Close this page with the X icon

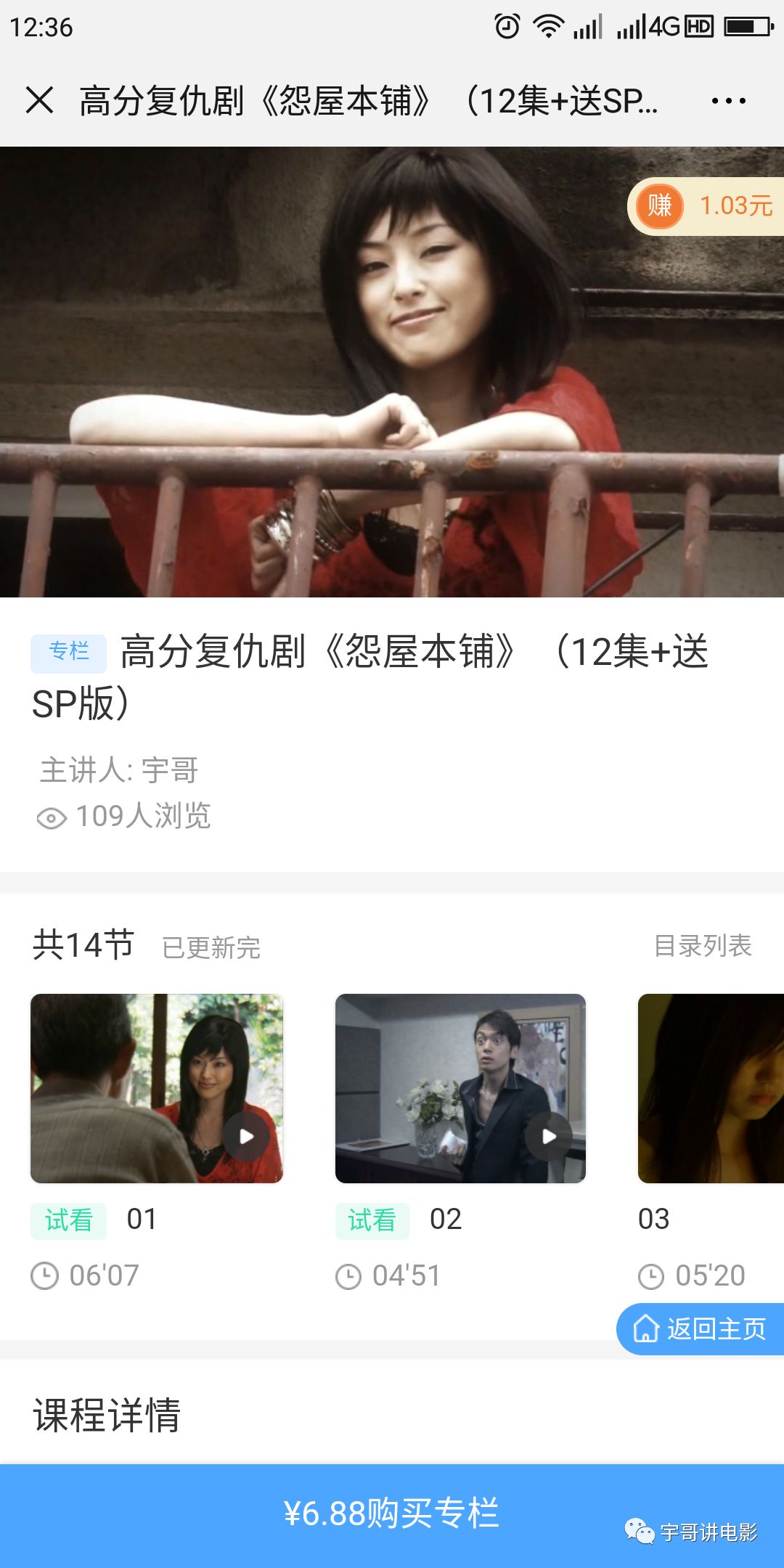pyautogui.click(x=40, y=100)
